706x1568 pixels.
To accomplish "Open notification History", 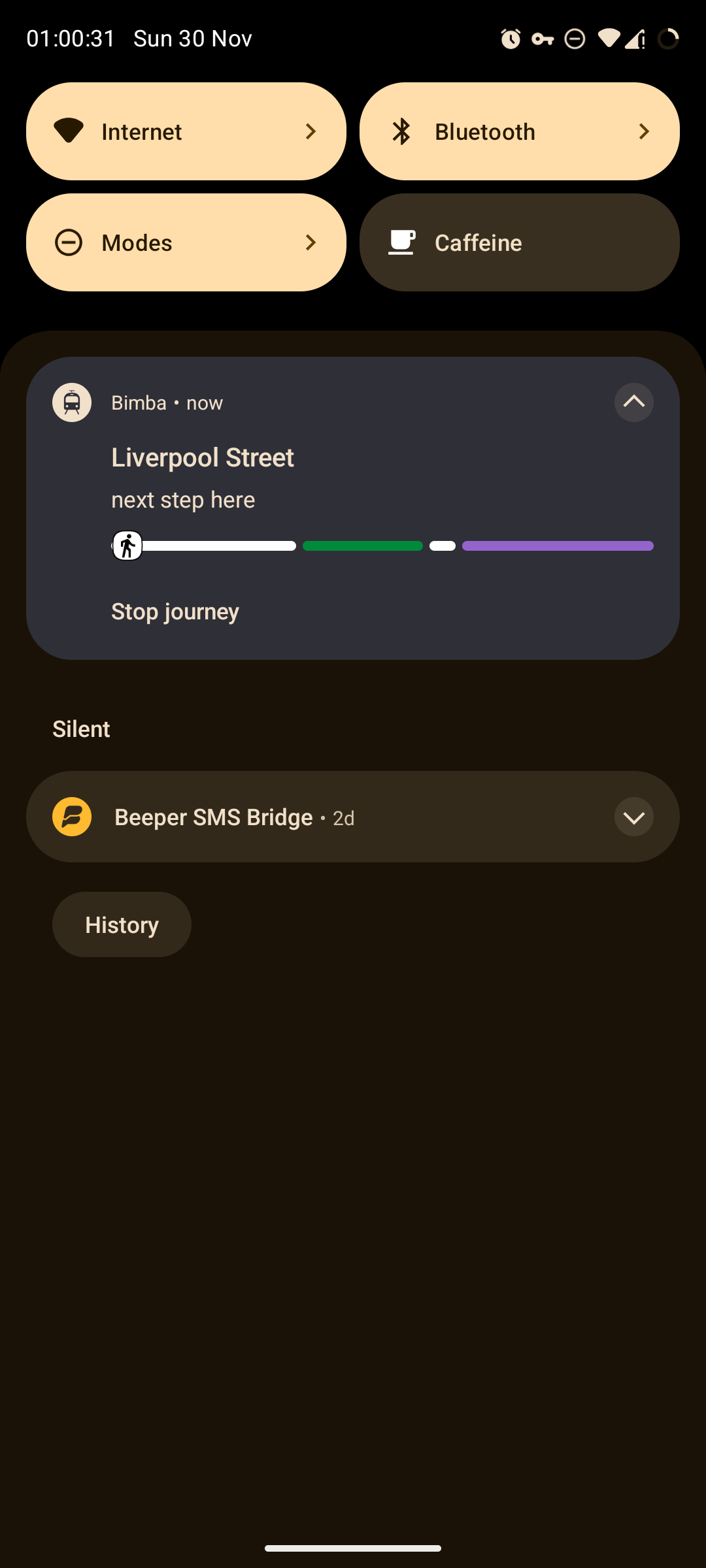I will (x=122, y=924).
